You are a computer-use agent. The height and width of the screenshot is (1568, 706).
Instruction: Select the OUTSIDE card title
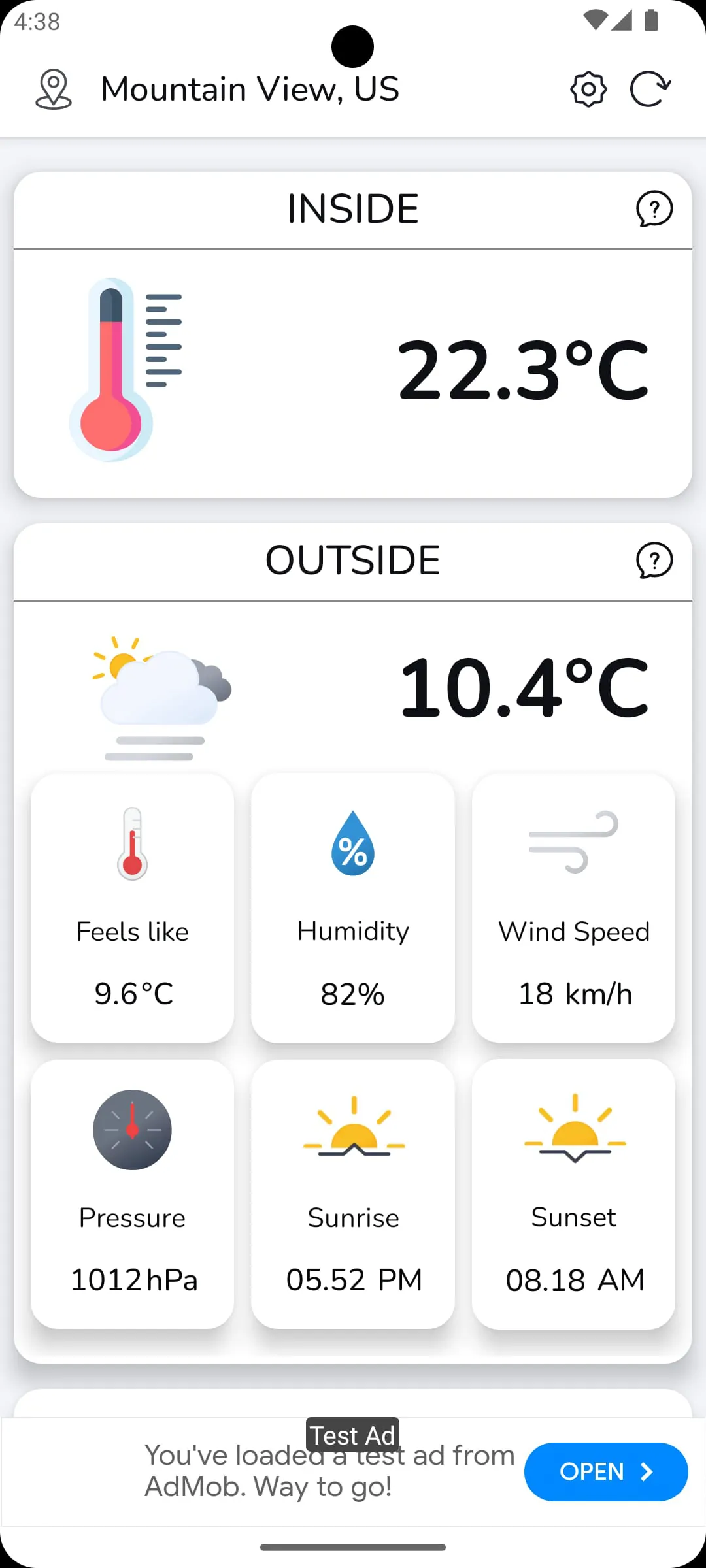point(352,561)
